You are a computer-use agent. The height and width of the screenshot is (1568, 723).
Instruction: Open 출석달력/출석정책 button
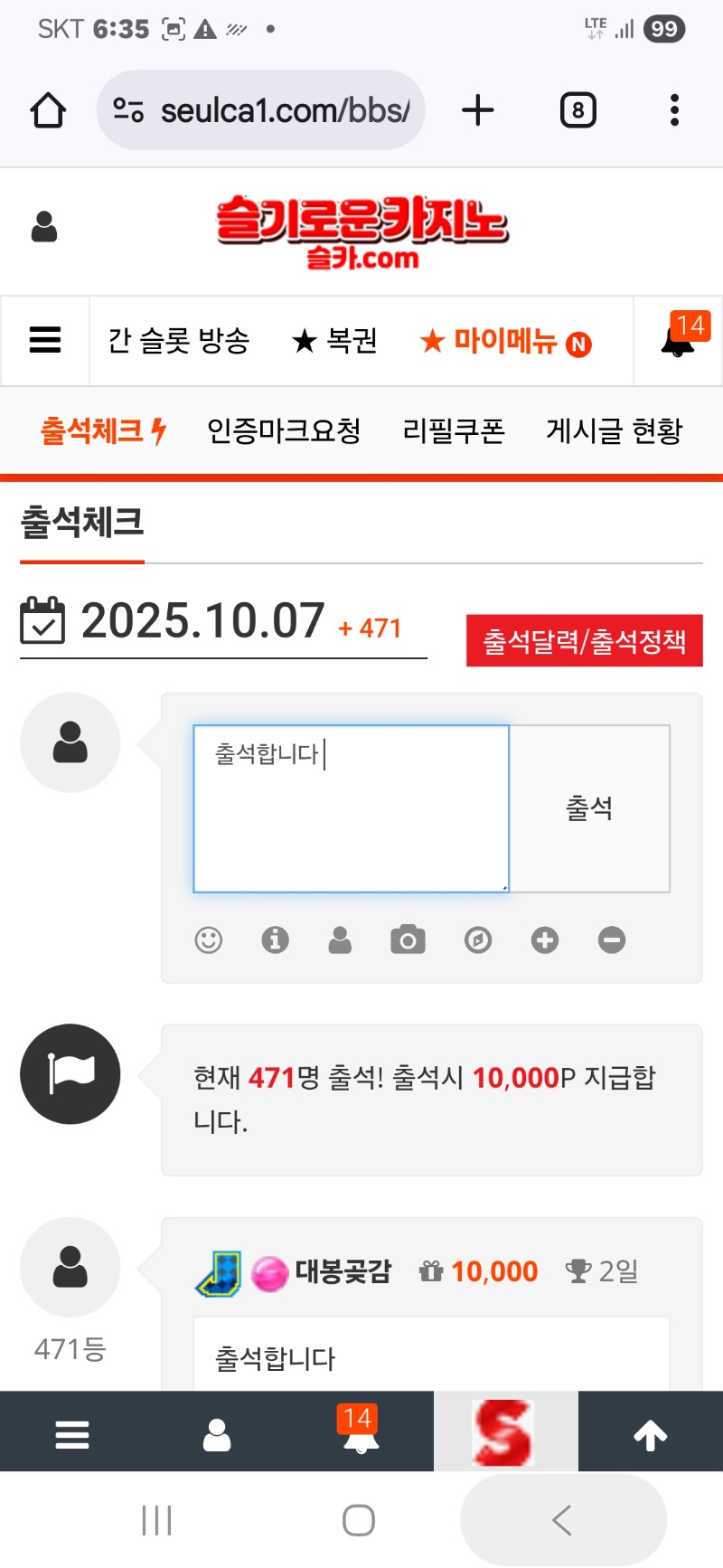pos(584,641)
